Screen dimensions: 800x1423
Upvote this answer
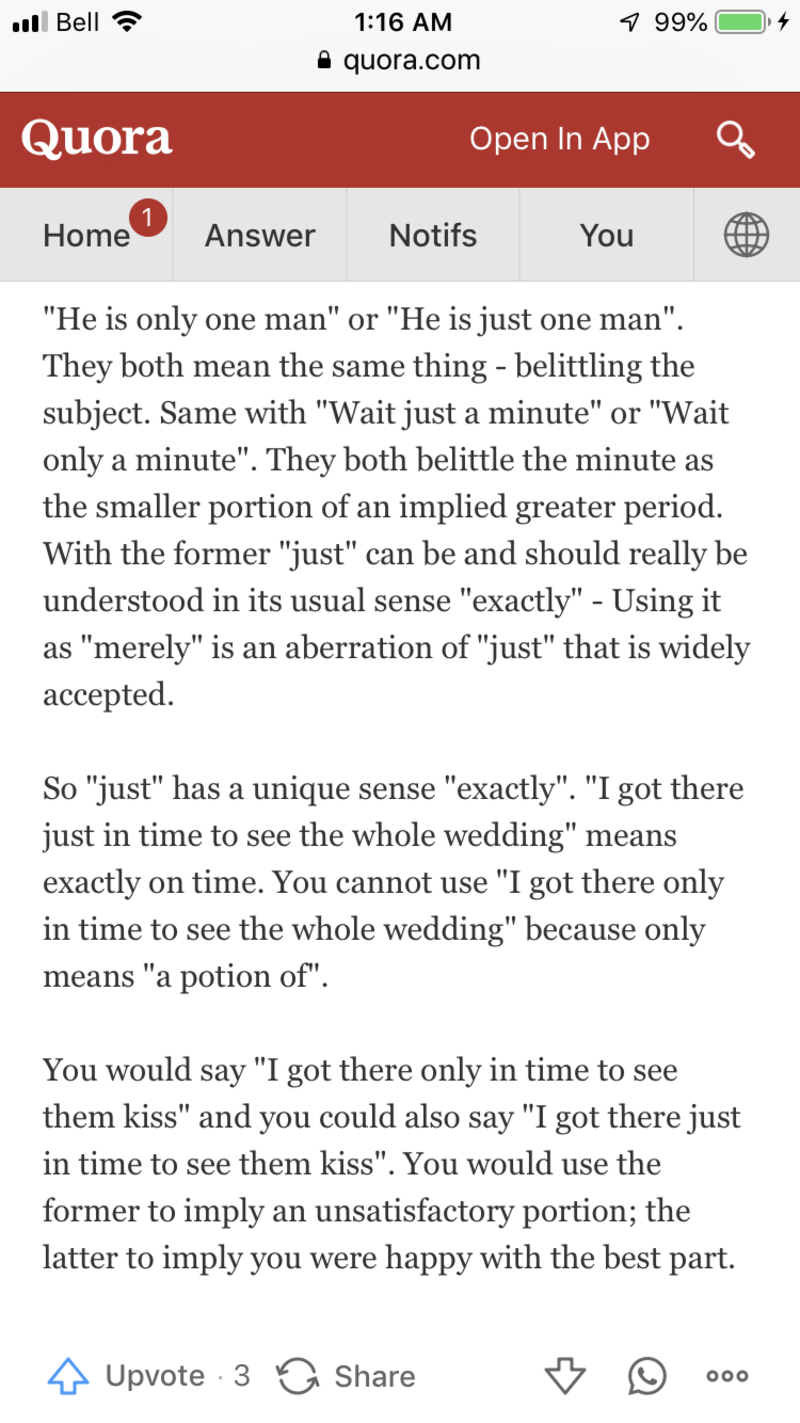(125, 1376)
